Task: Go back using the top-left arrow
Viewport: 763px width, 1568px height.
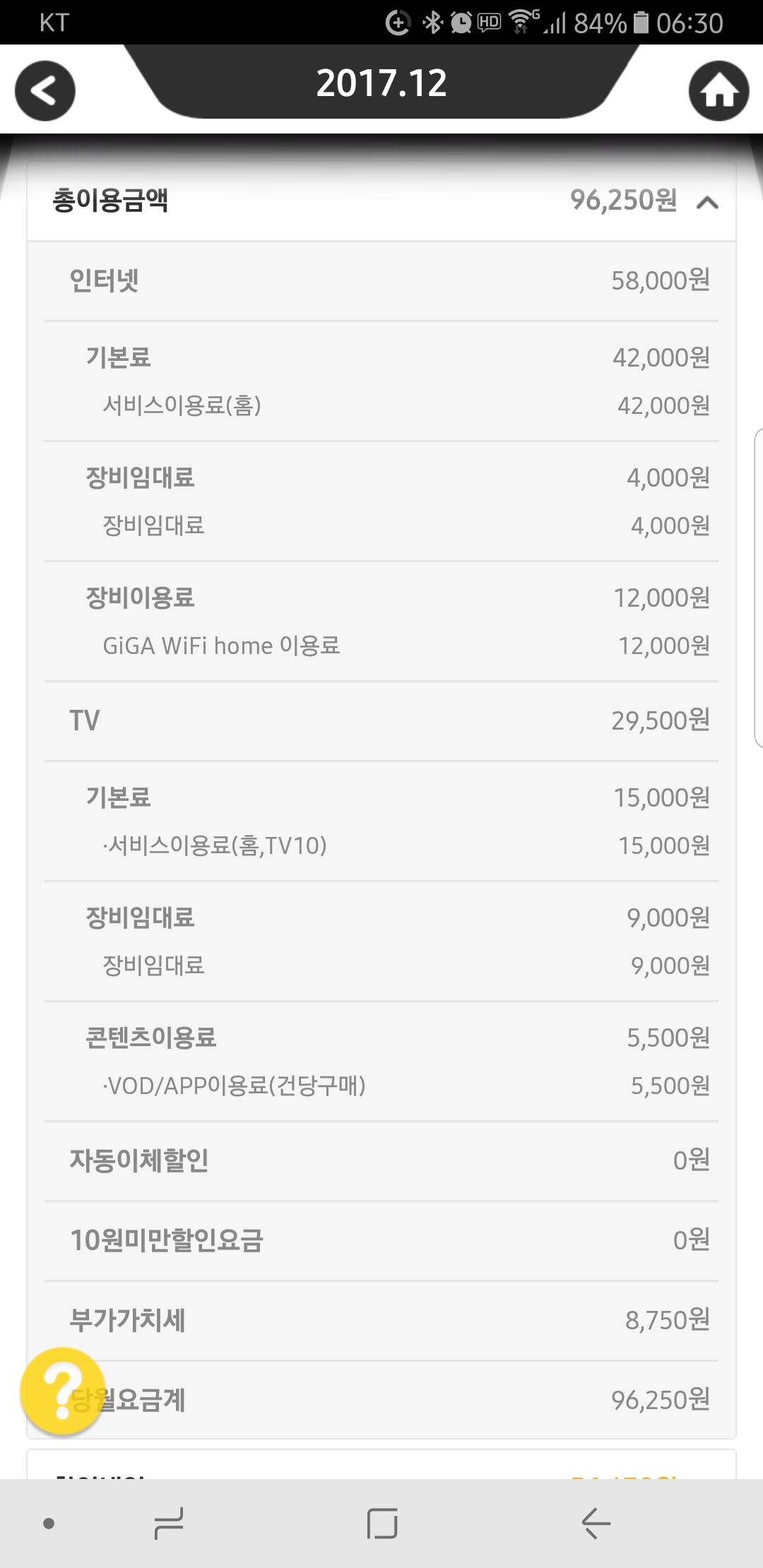Action: [x=45, y=91]
